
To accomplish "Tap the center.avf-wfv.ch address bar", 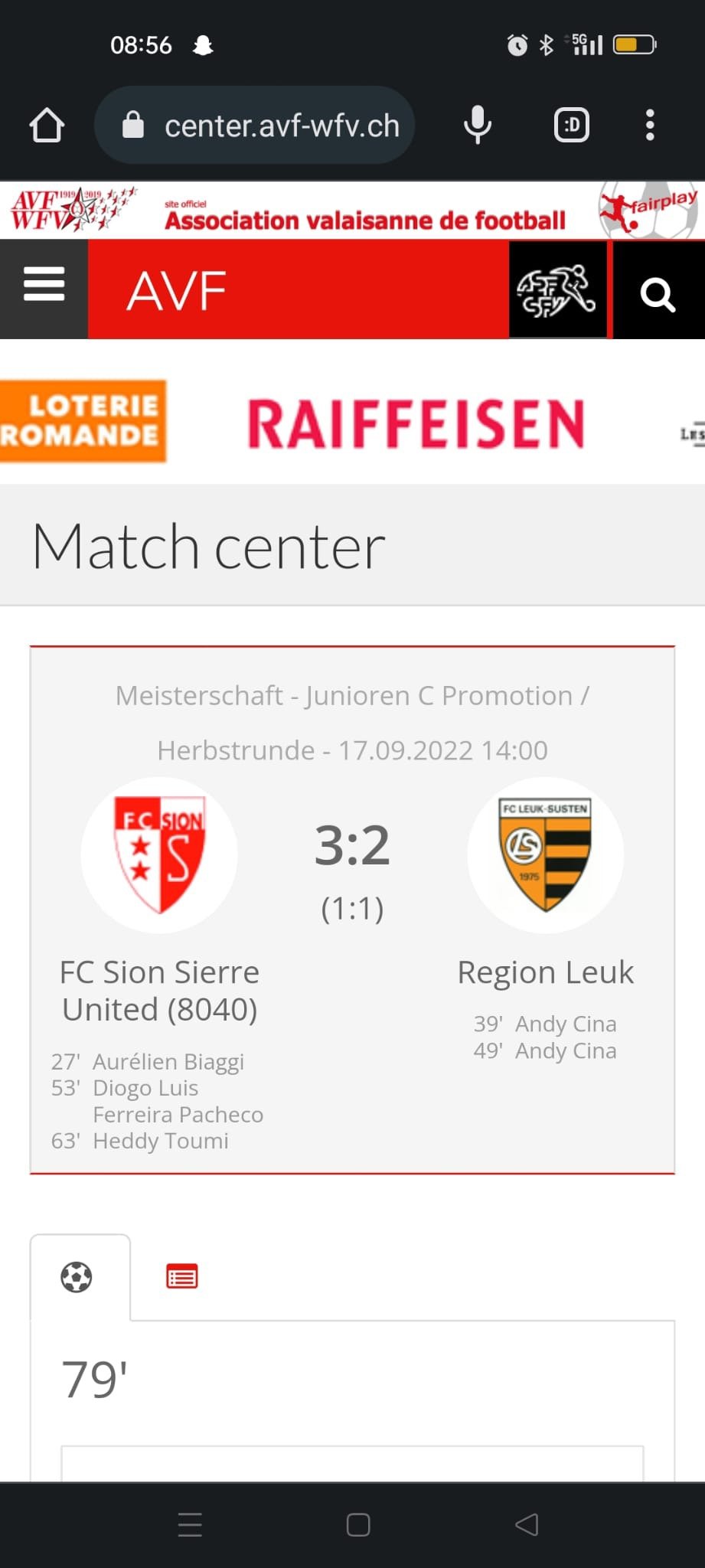I will click(x=256, y=126).
